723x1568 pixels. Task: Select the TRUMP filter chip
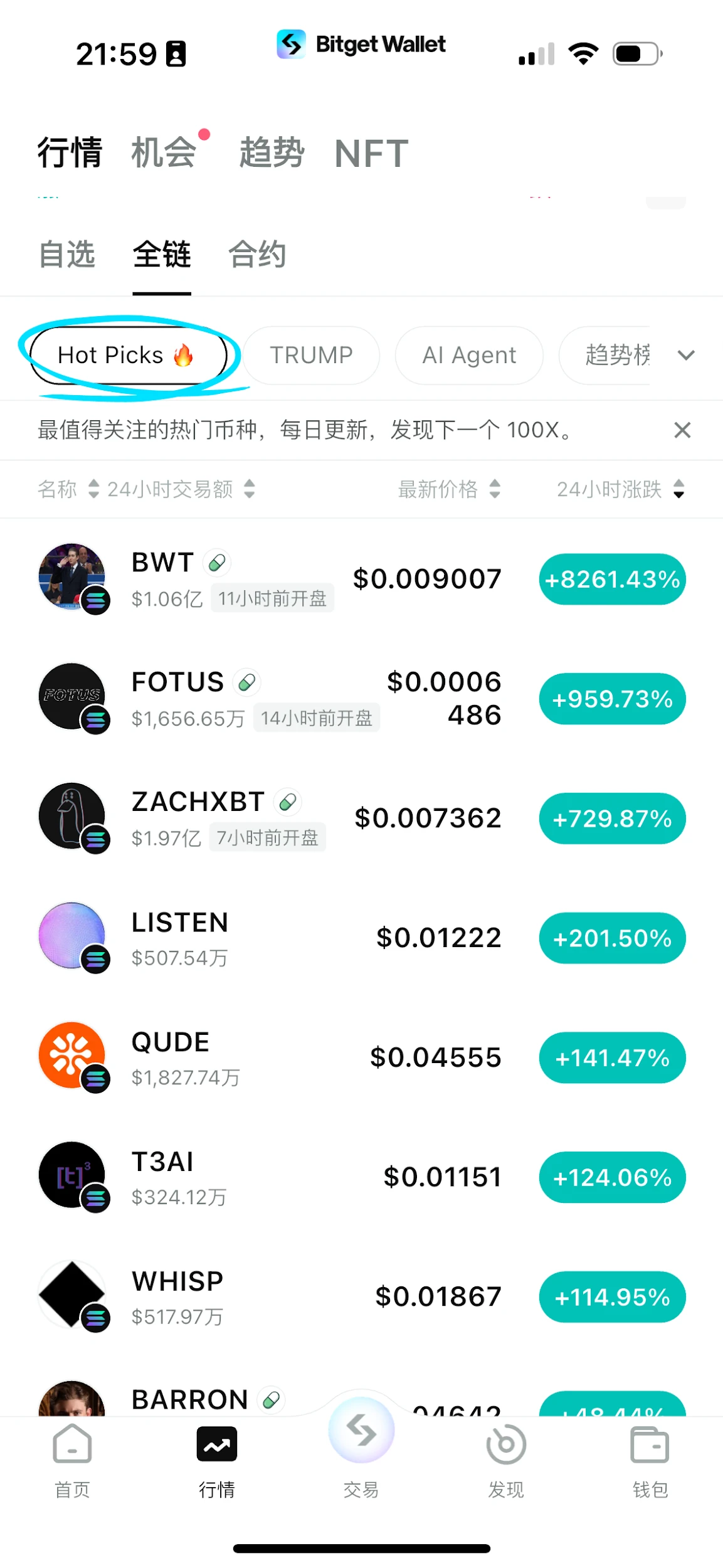[311, 355]
